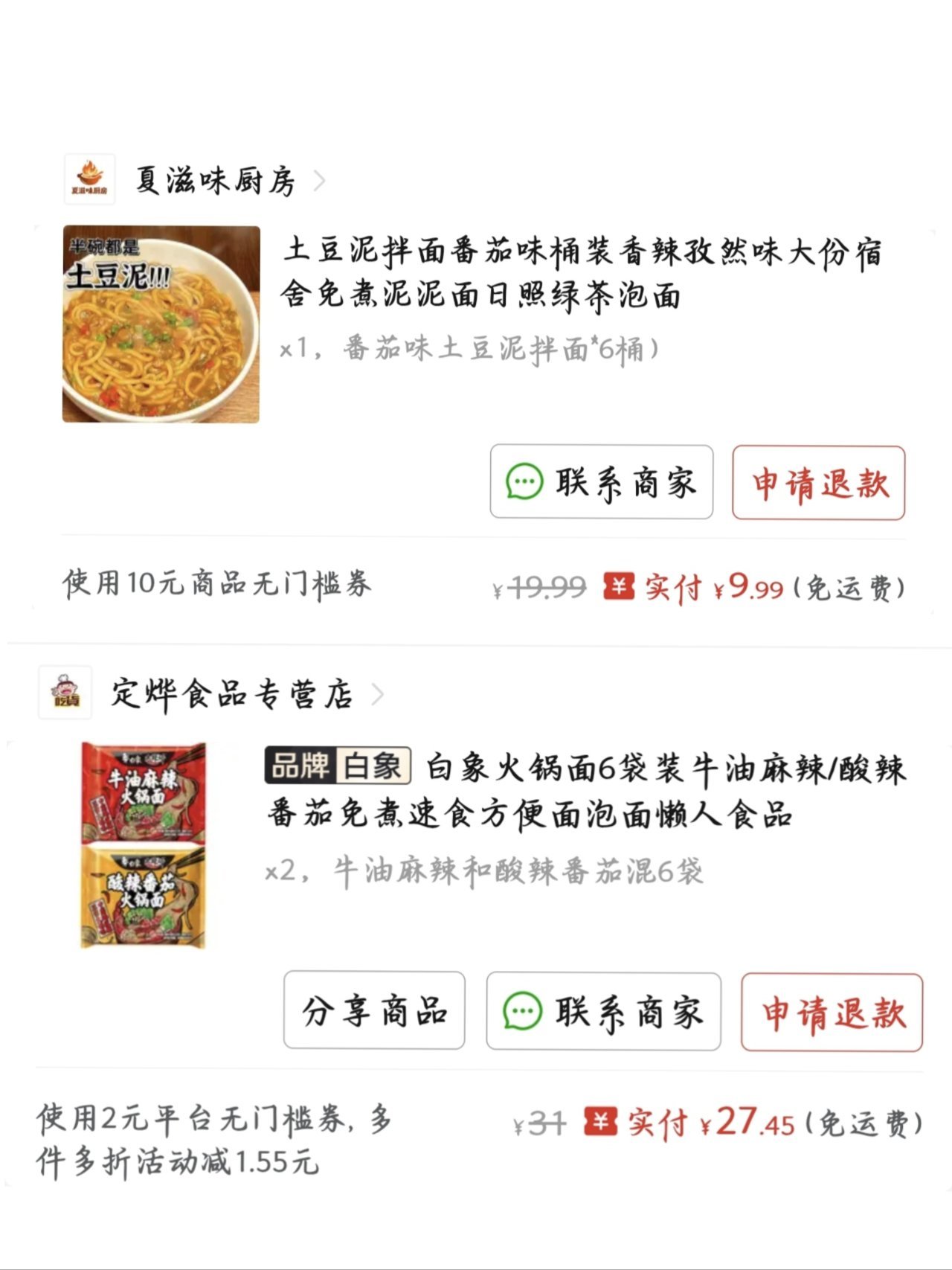Tap 申请退款 for the 白象火锅面 order
Viewport: 952px width, 1270px height.
(x=832, y=1013)
